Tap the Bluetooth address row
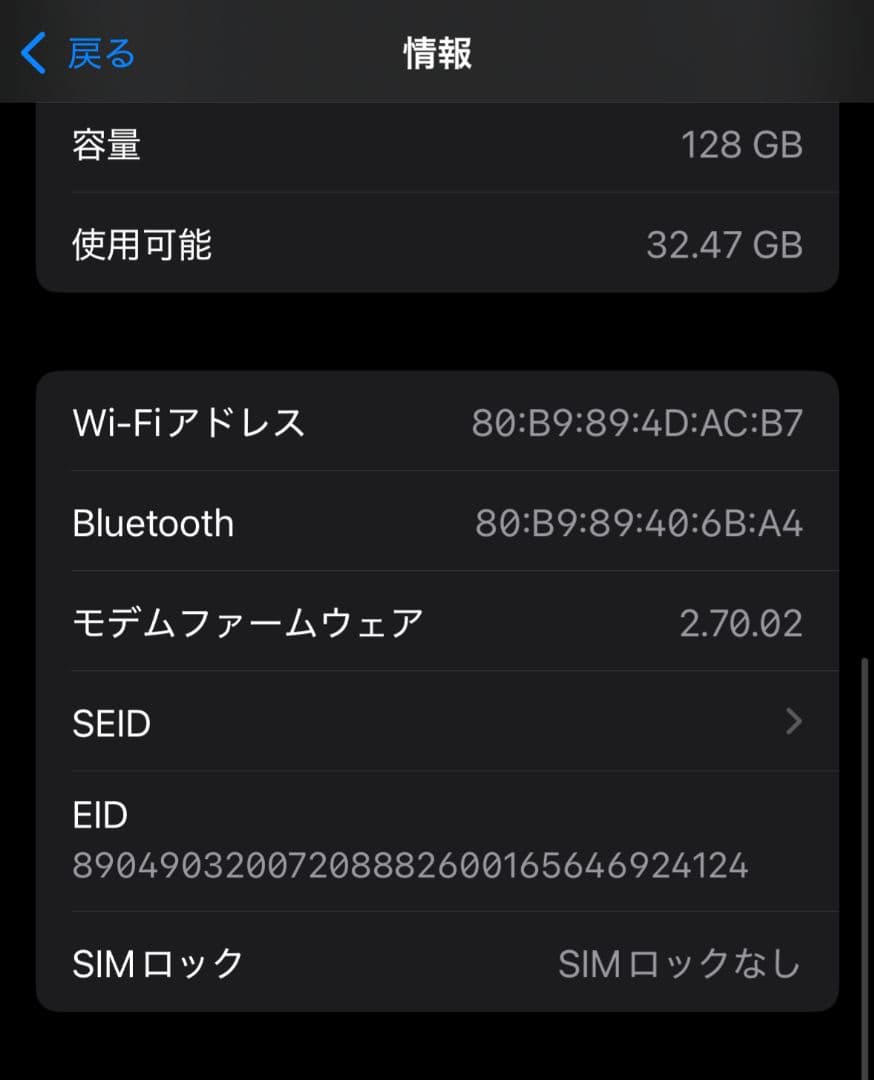This screenshot has height=1080, width=874. (437, 522)
